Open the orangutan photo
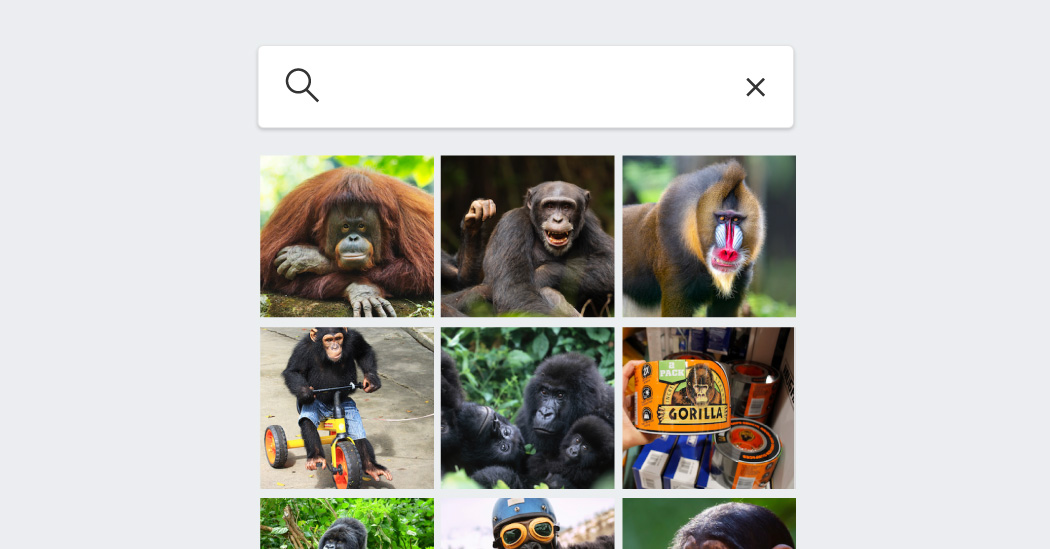This screenshot has width=1050, height=549. point(347,236)
